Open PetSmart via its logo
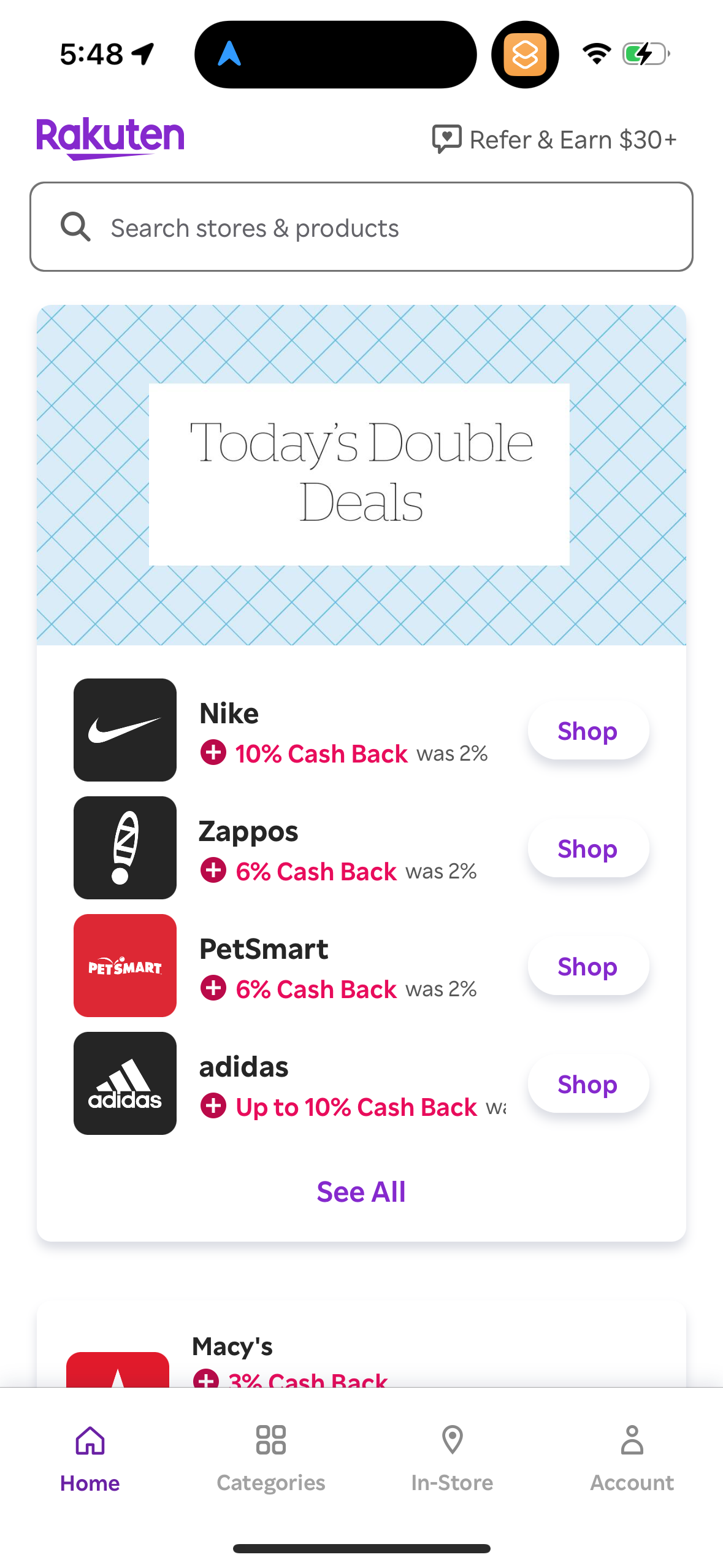 pyautogui.click(x=124, y=965)
